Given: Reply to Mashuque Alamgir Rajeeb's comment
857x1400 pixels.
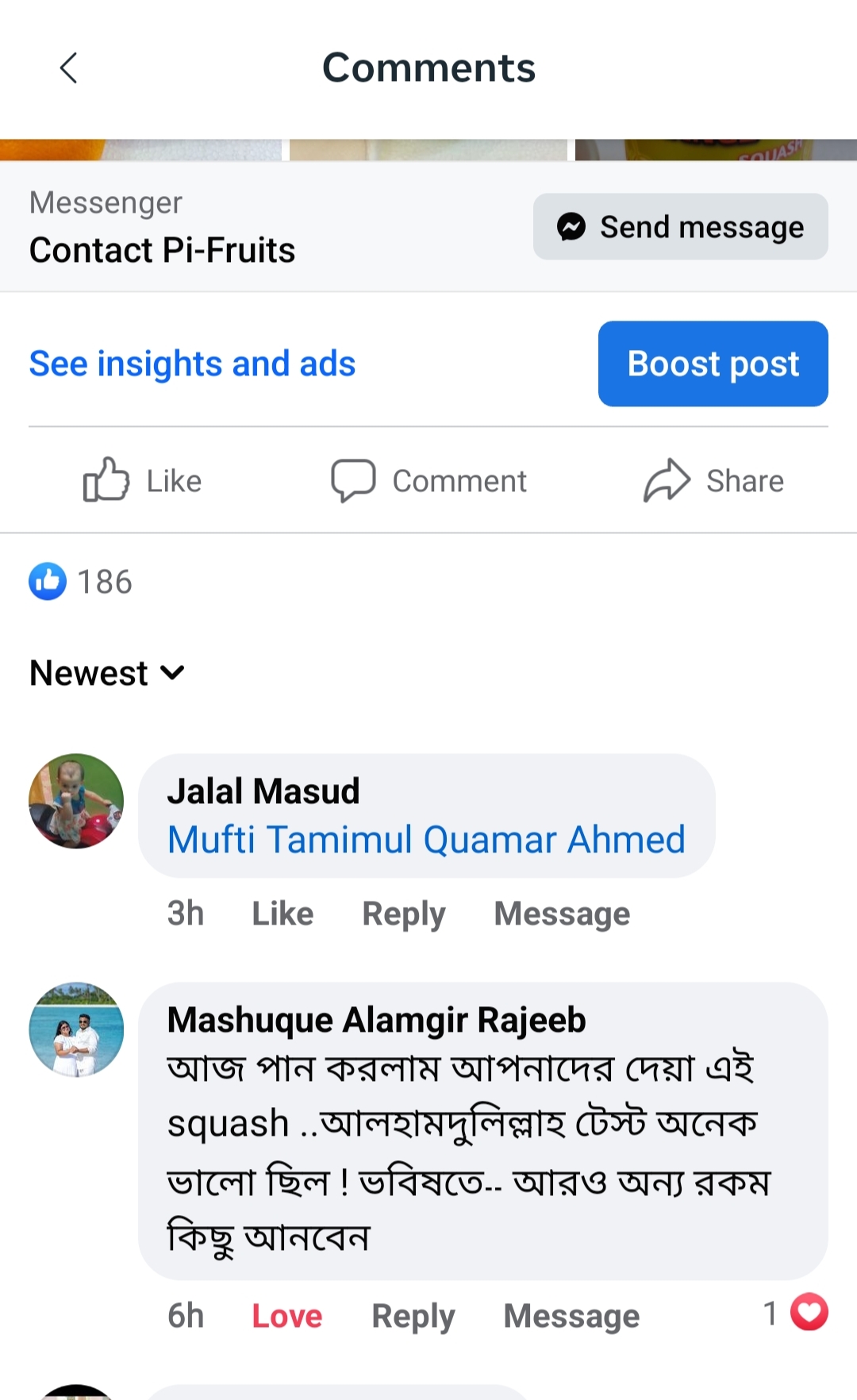Looking at the screenshot, I should 413,1316.
